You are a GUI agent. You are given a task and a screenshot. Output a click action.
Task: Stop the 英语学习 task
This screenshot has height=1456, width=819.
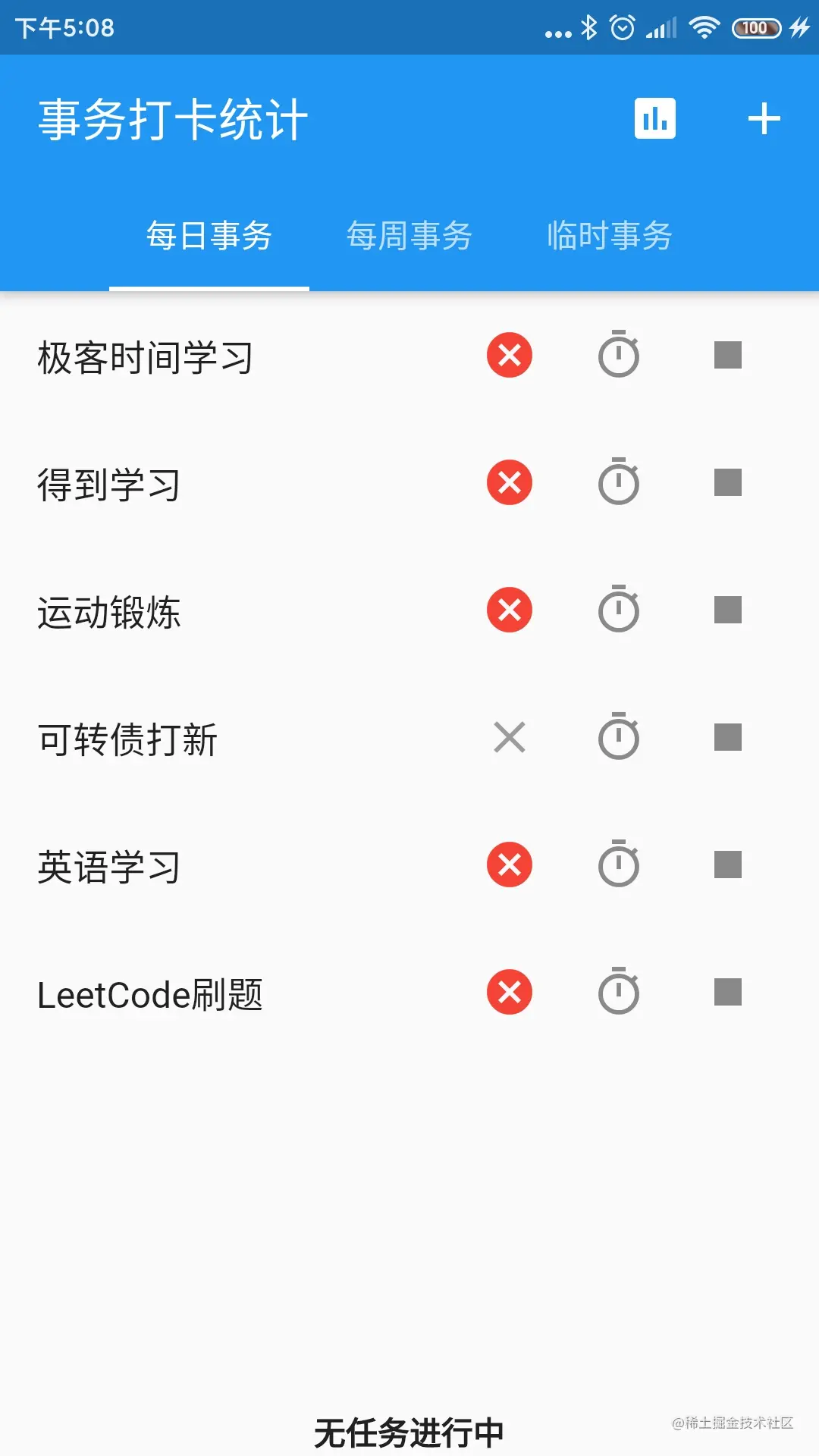[x=728, y=864]
